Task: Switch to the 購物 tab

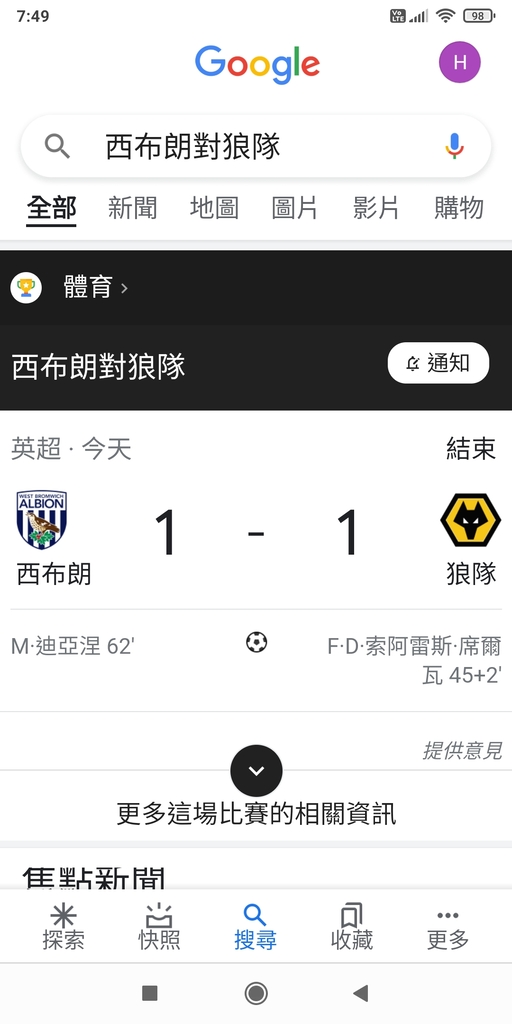Action: pos(459,208)
